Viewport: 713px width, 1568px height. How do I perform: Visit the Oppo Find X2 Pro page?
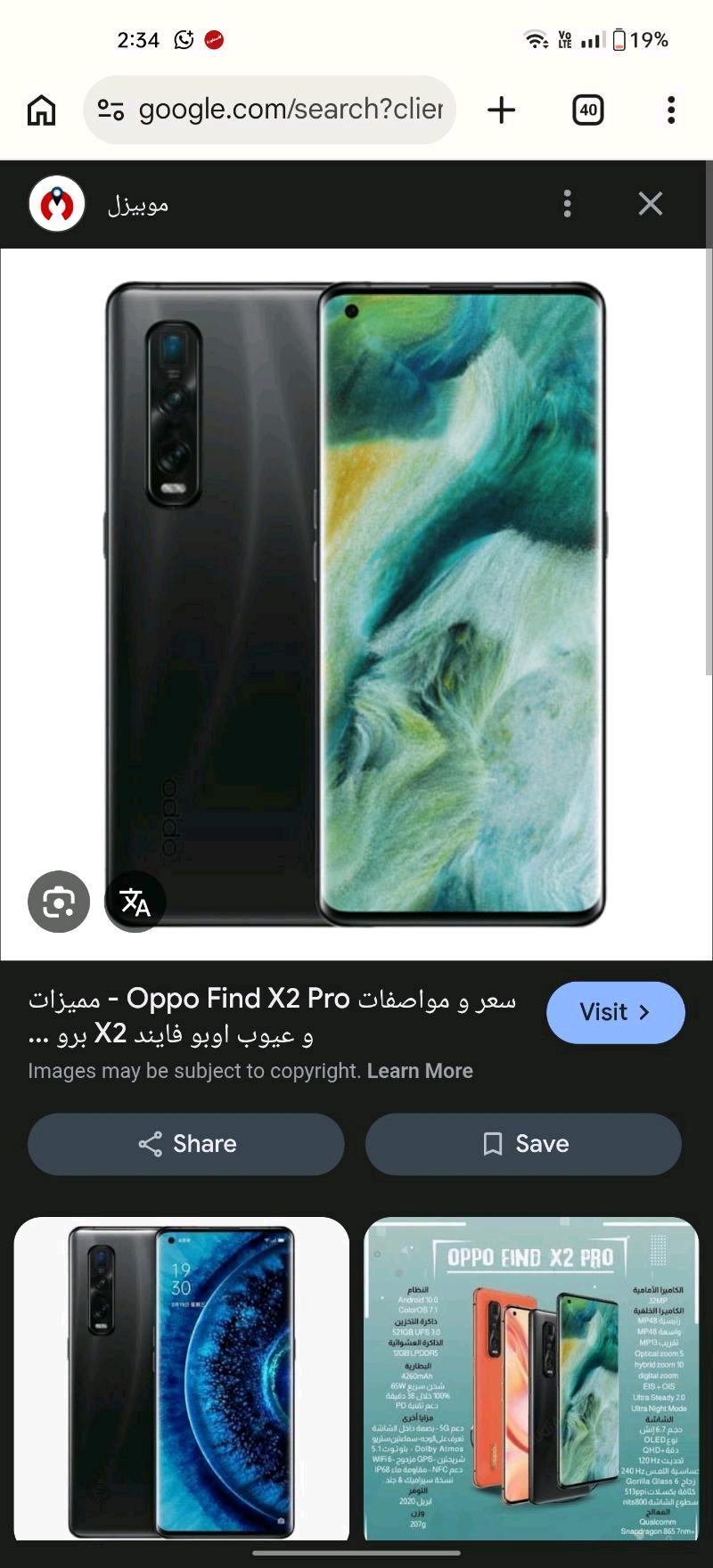click(x=615, y=1012)
